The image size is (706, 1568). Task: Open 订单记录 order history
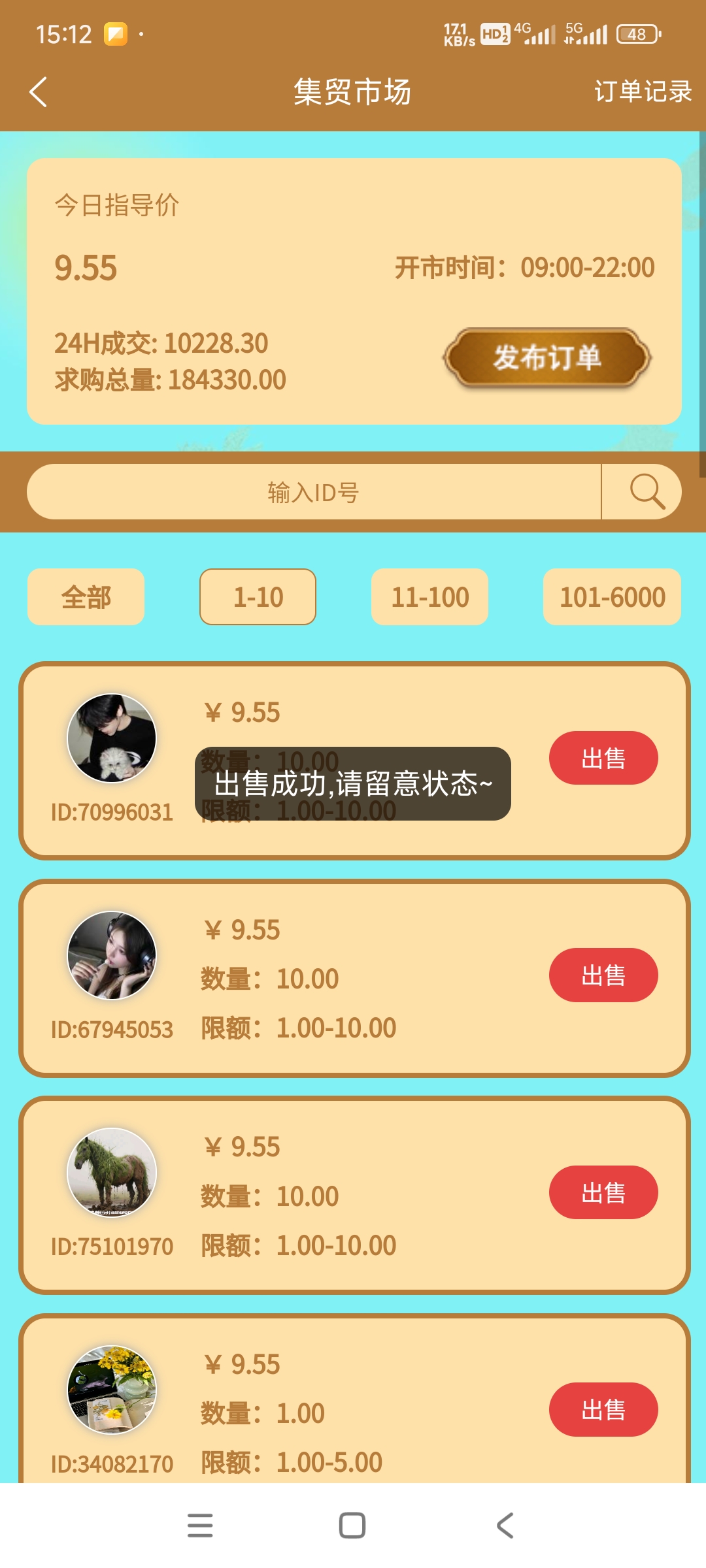click(x=643, y=91)
